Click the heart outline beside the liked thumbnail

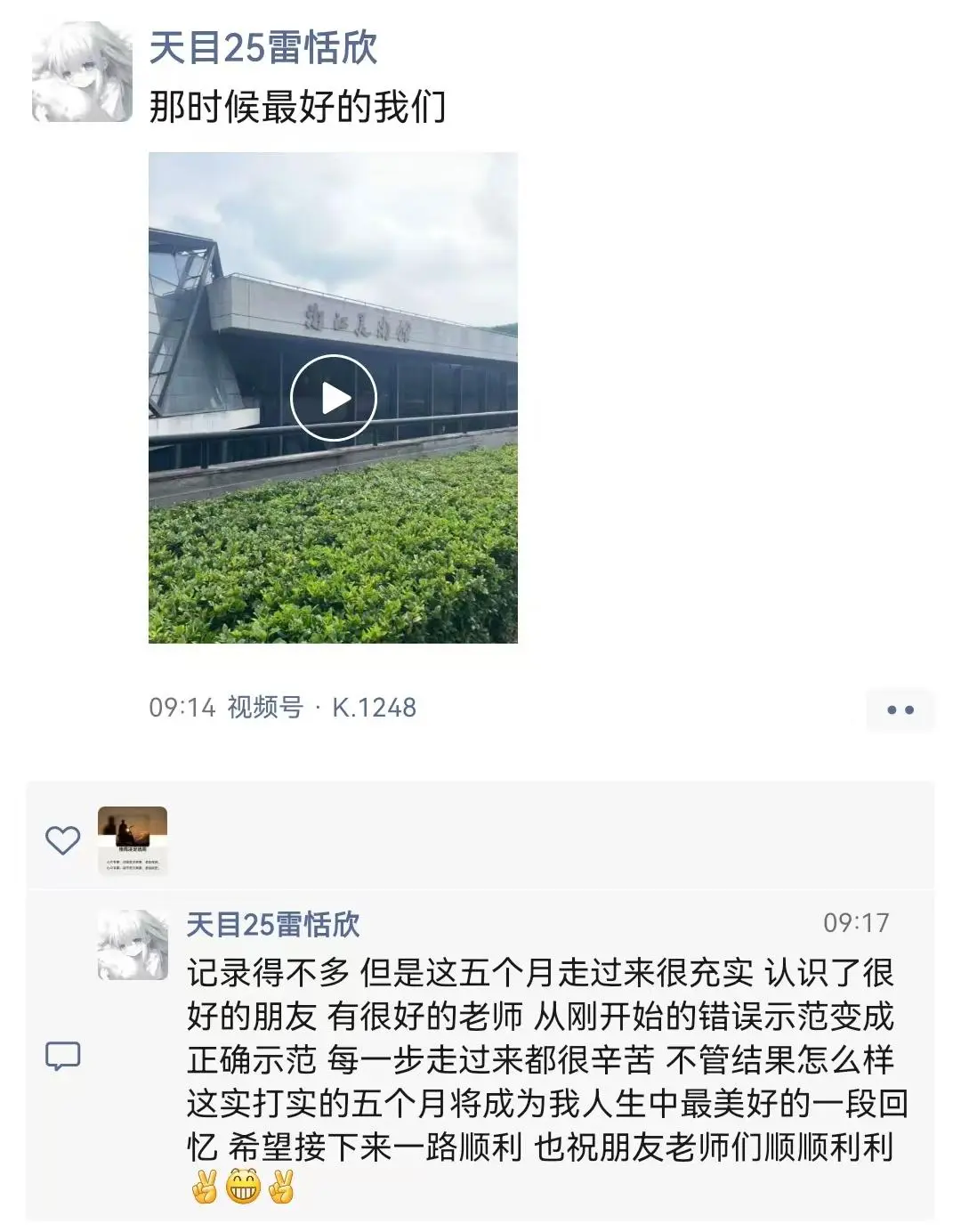point(61,840)
